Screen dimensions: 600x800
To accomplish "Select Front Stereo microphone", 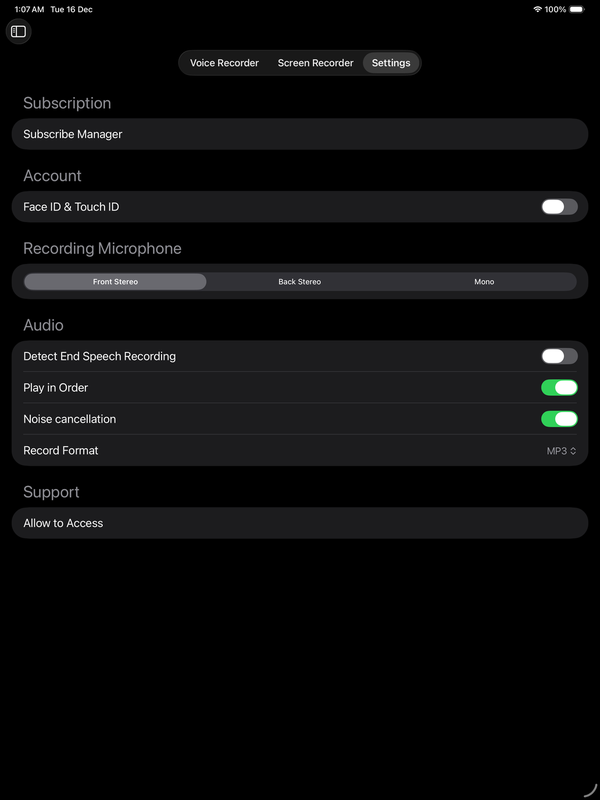I will click(x=116, y=282).
